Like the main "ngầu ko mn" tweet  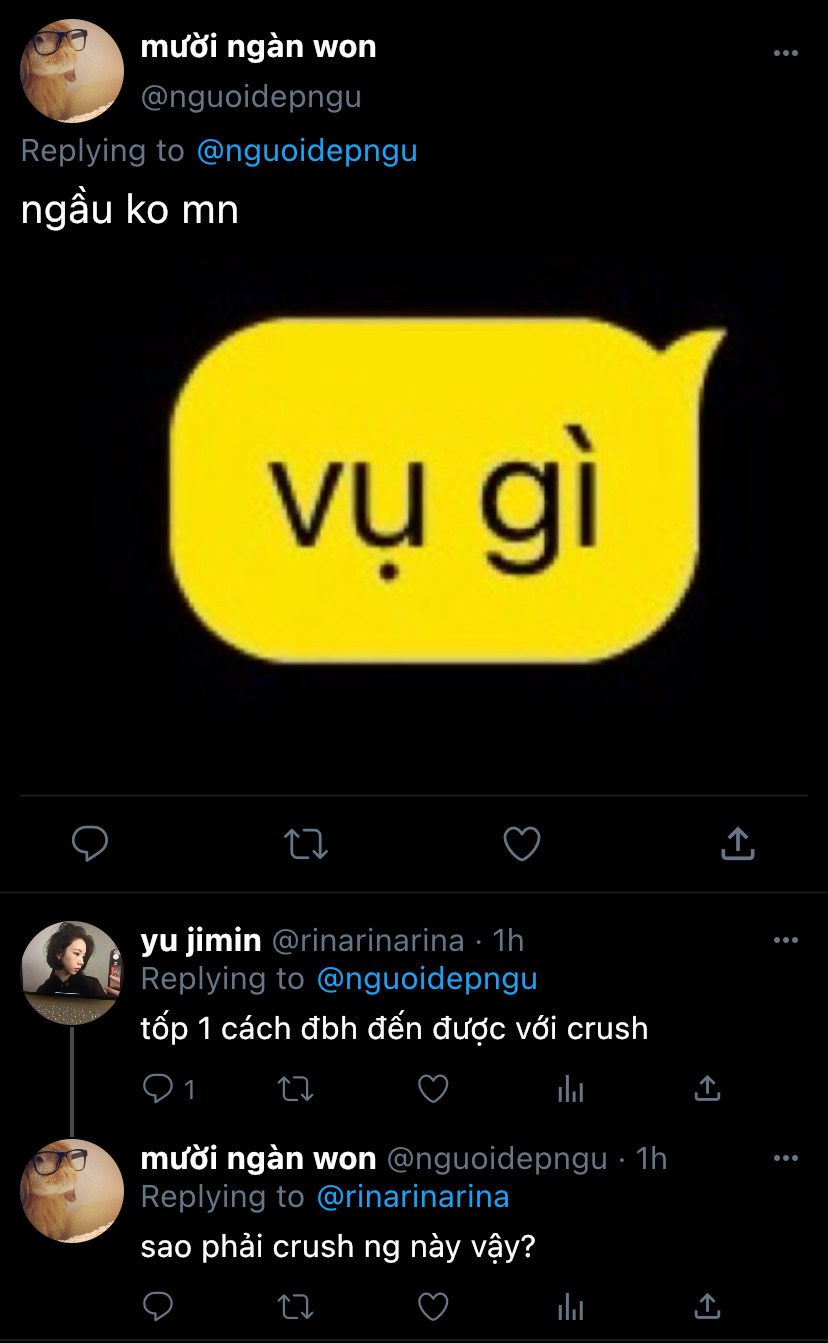pyautogui.click(x=521, y=844)
